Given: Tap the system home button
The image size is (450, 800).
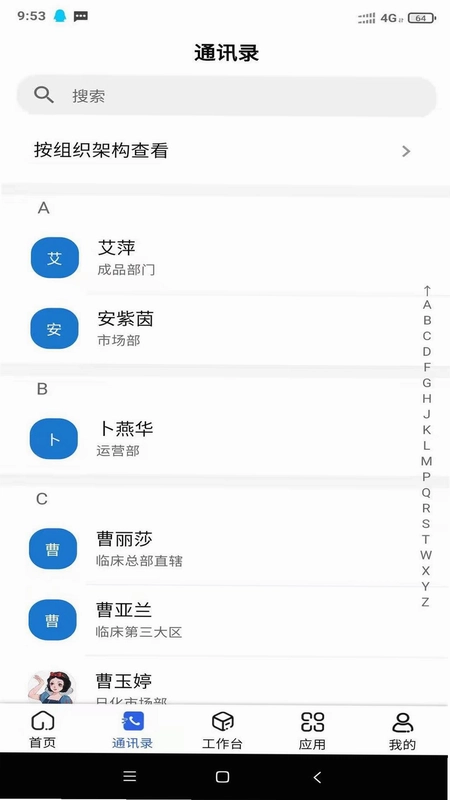Looking at the screenshot, I should [222, 777].
